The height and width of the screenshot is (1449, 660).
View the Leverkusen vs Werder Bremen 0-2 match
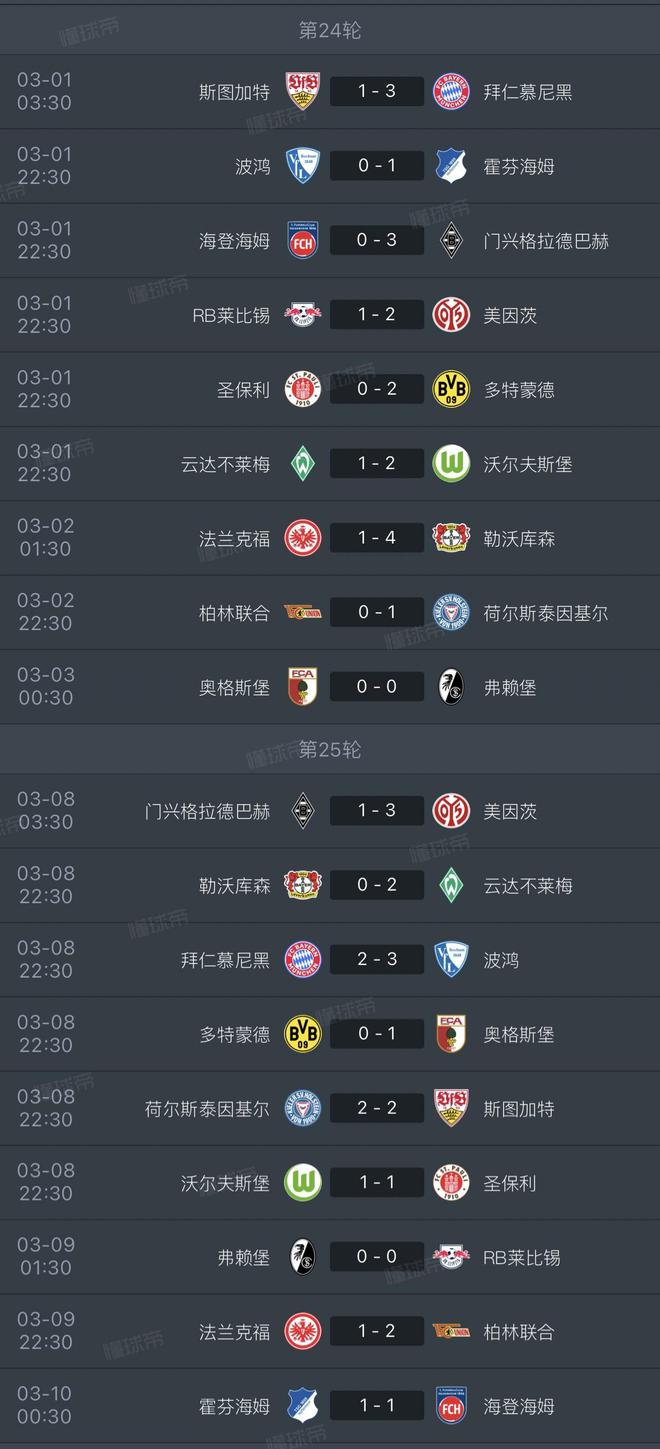(x=377, y=885)
